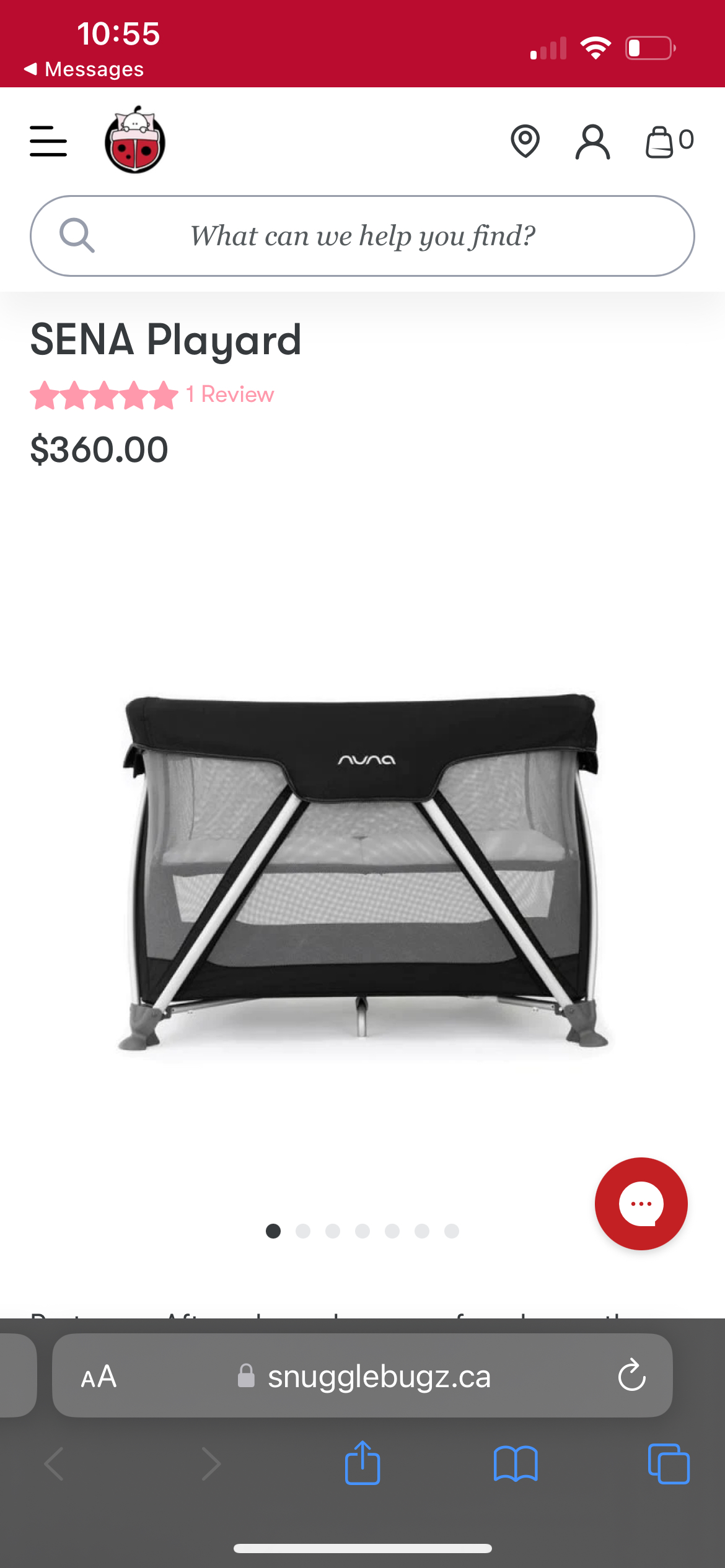Screen dimensions: 725x1568
Task: Open the 1 Review link
Action: 230,394
